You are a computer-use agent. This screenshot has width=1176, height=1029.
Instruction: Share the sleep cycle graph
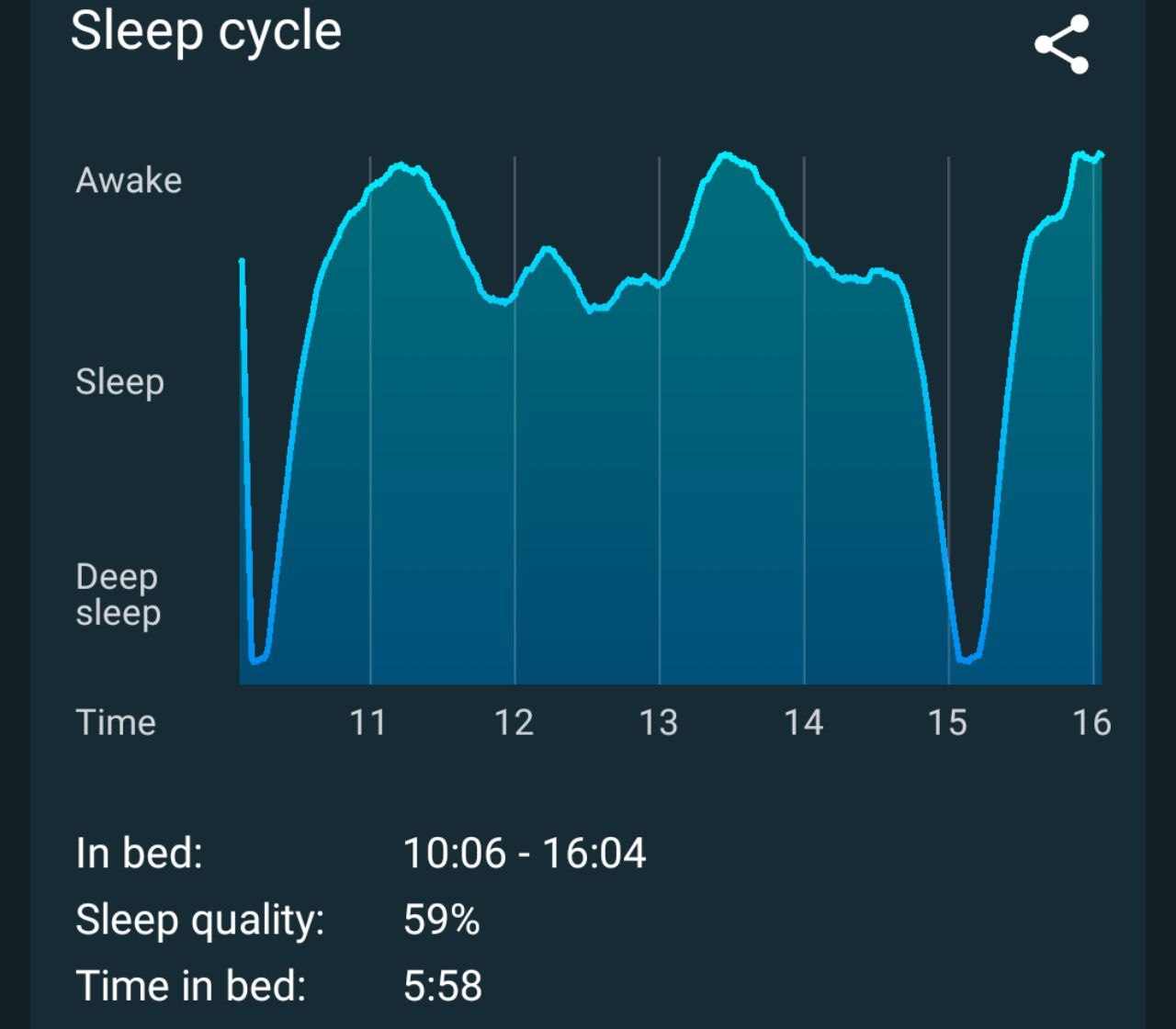(1062, 44)
